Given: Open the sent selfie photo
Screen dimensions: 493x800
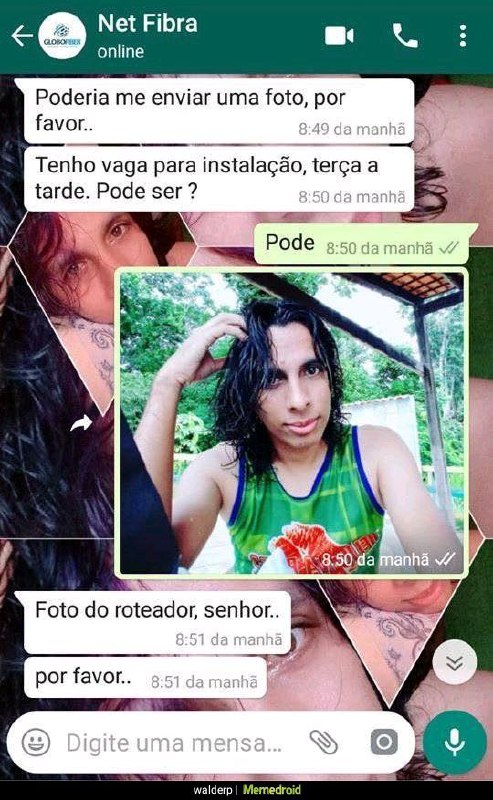Looking at the screenshot, I should (x=291, y=422).
